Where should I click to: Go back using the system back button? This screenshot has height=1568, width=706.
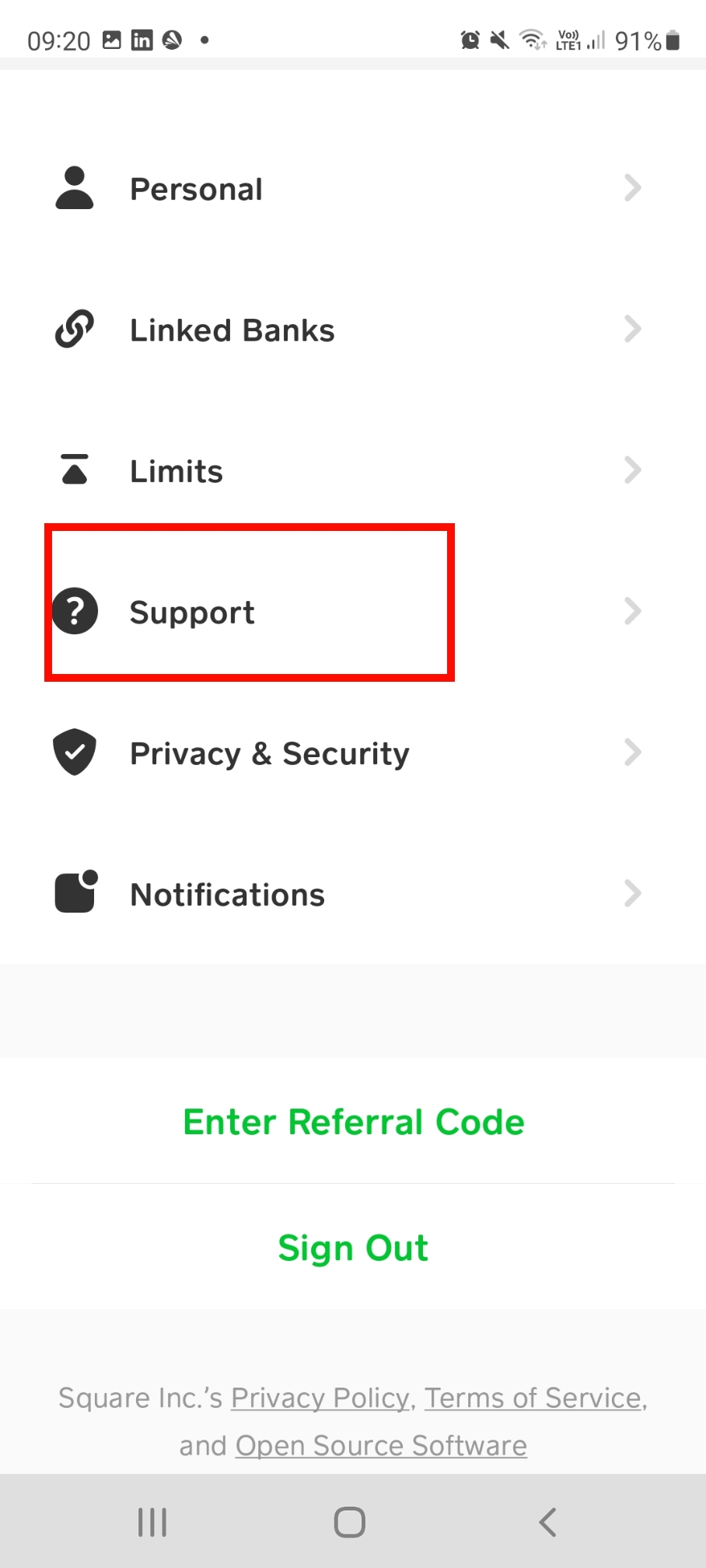tap(547, 1521)
